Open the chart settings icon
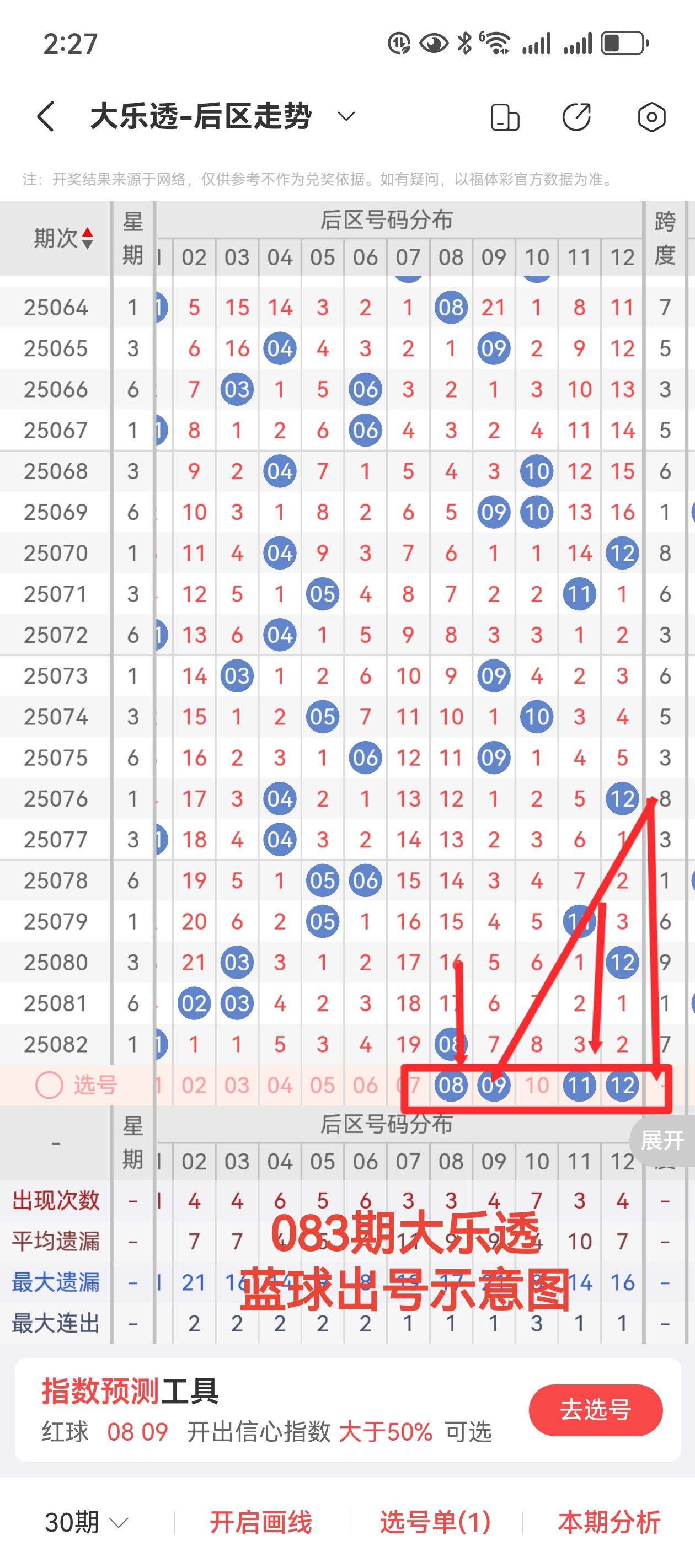Image resolution: width=695 pixels, height=1568 pixels. pyautogui.click(x=651, y=117)
